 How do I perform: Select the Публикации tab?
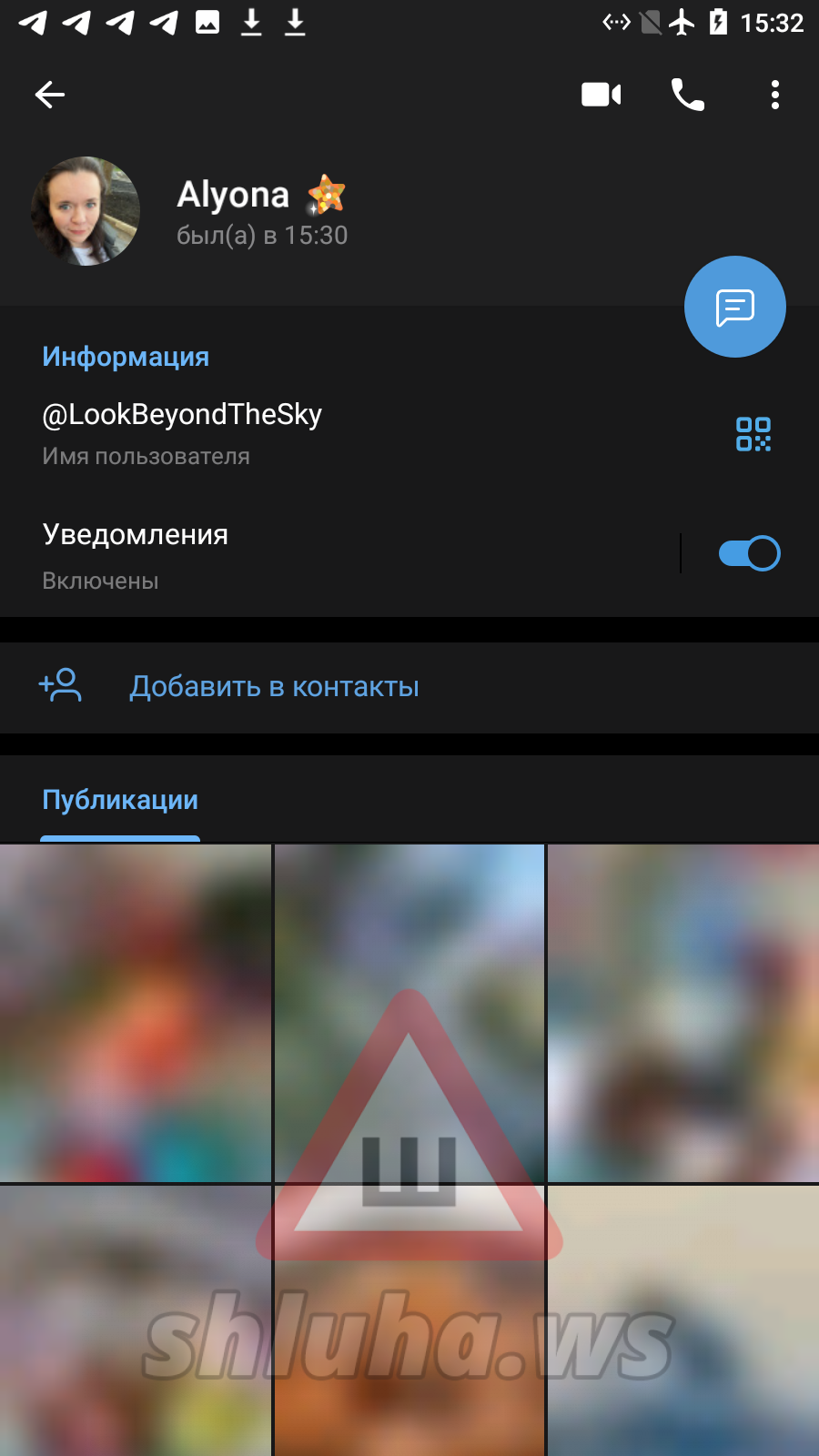point(120,801)
